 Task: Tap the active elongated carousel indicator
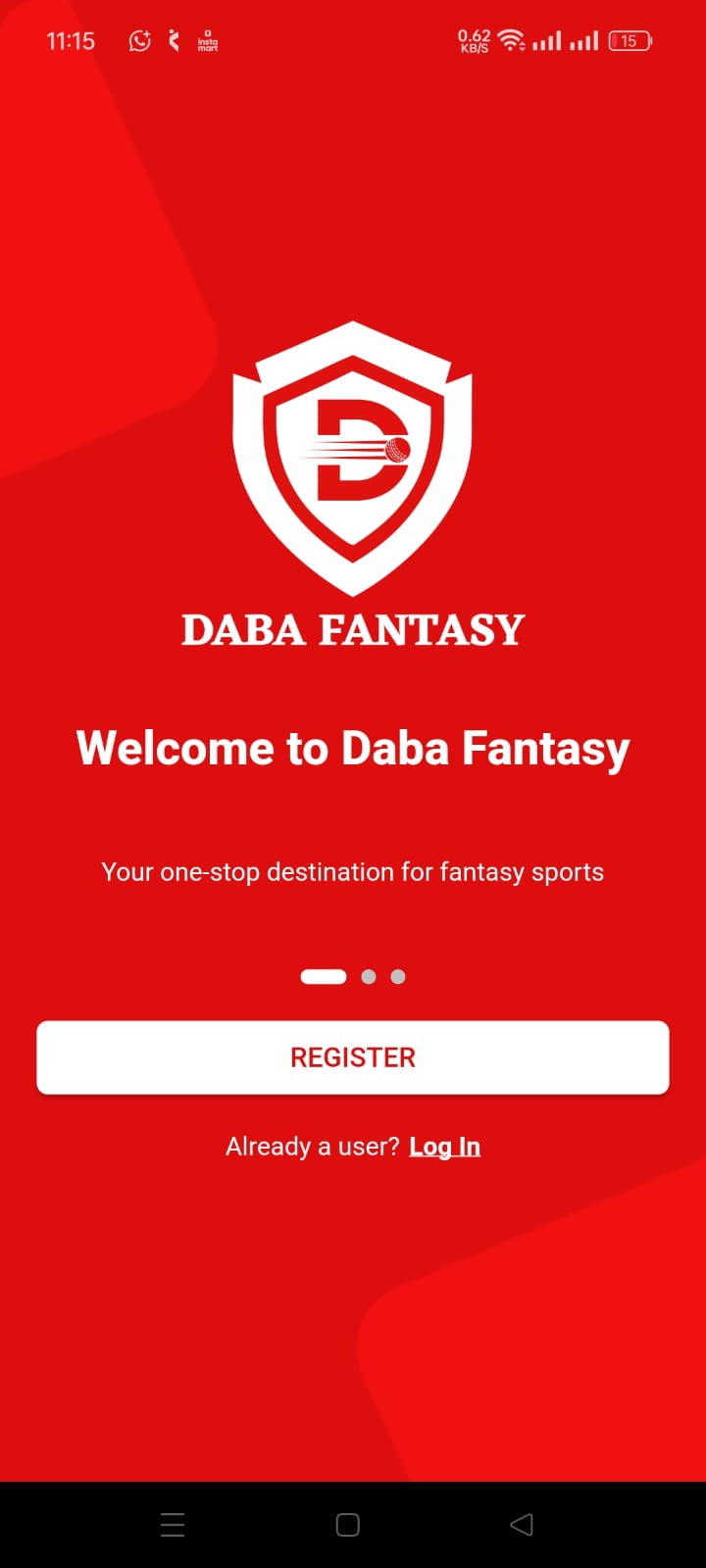323,976
